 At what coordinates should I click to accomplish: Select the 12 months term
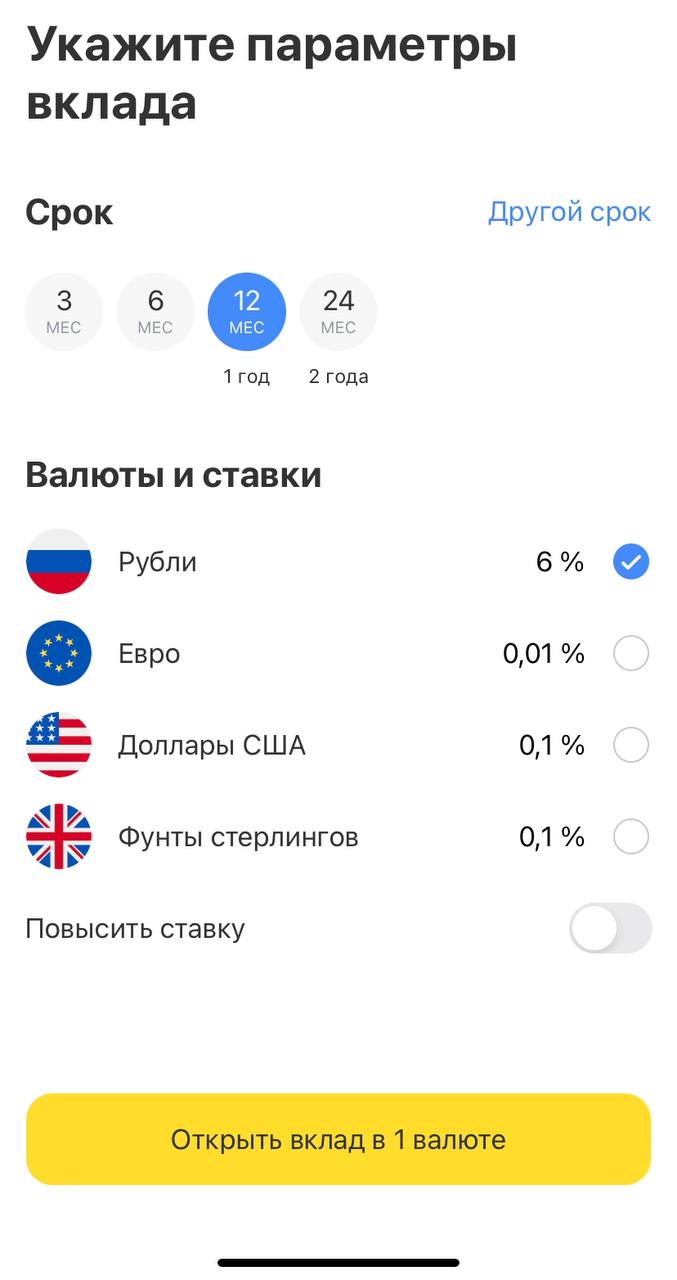247,312
